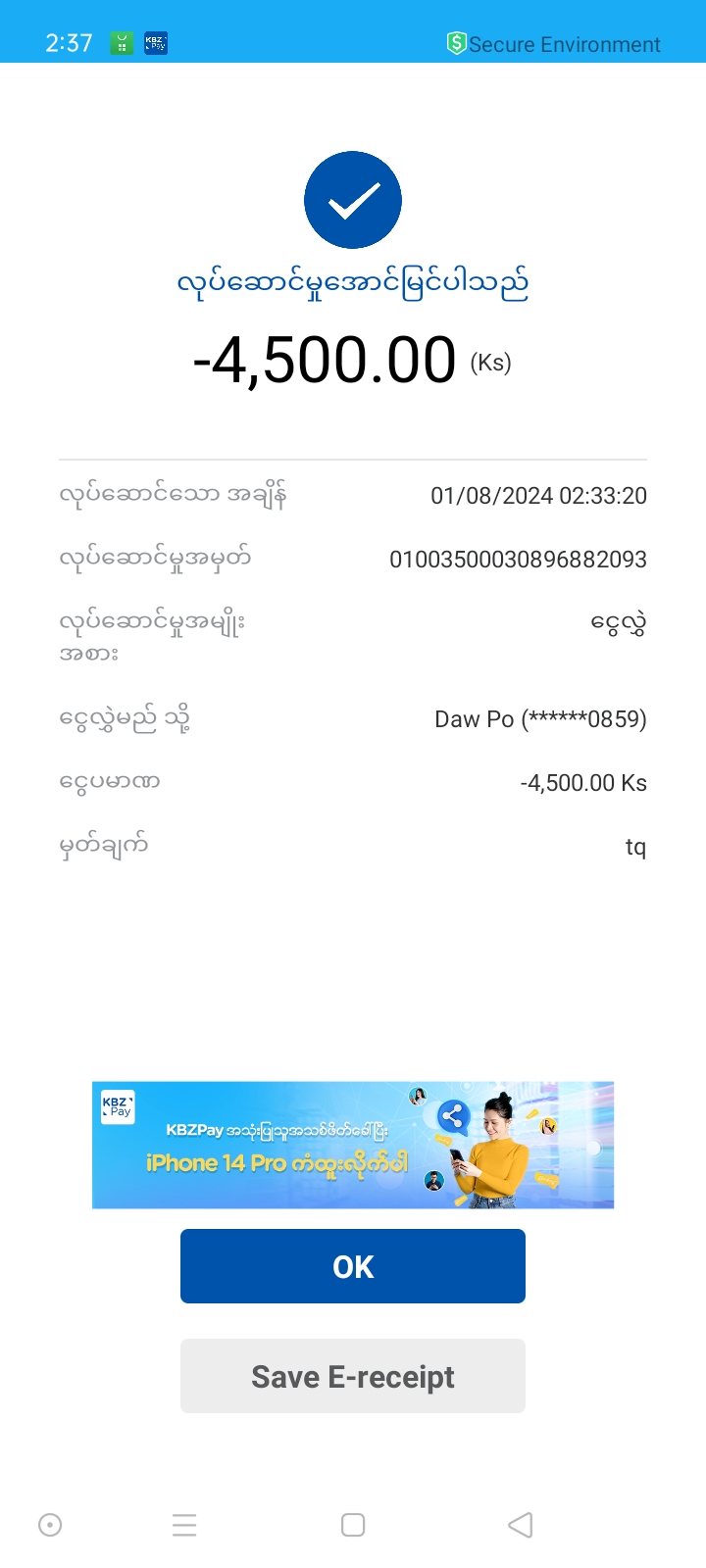Tap Save E-receipt
Image resolution: width=706 pixels, height=1568 pixels.
[353, 1376]
